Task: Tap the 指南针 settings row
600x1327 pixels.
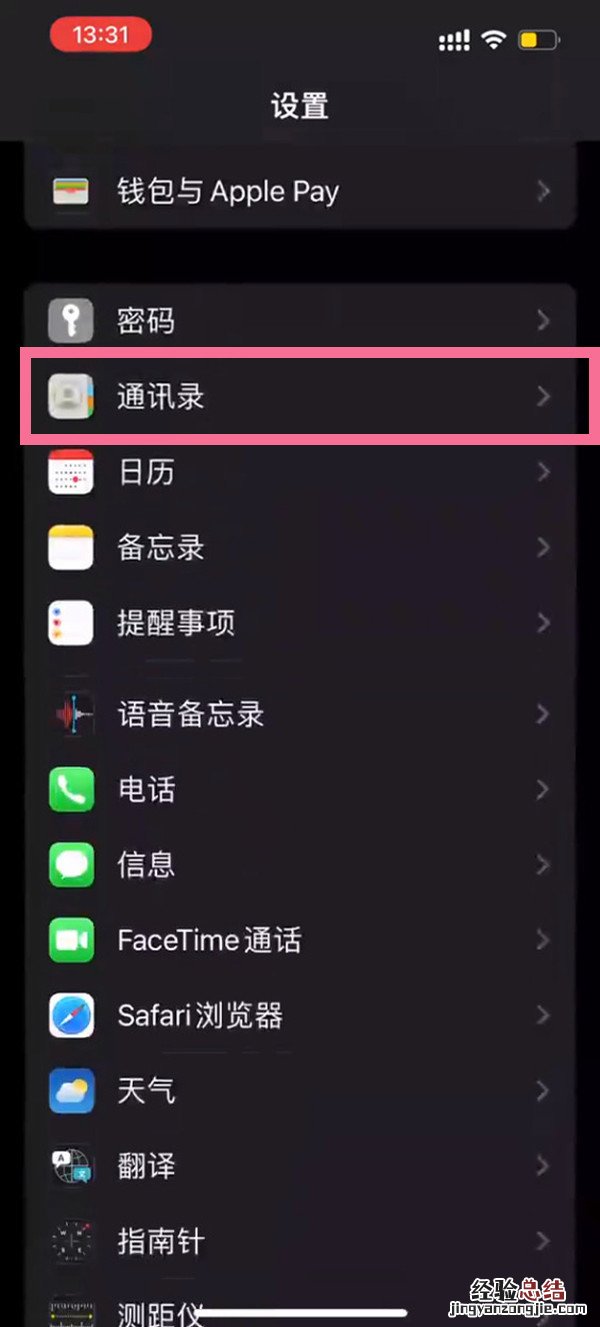Action: click(x=300, y=1241)
